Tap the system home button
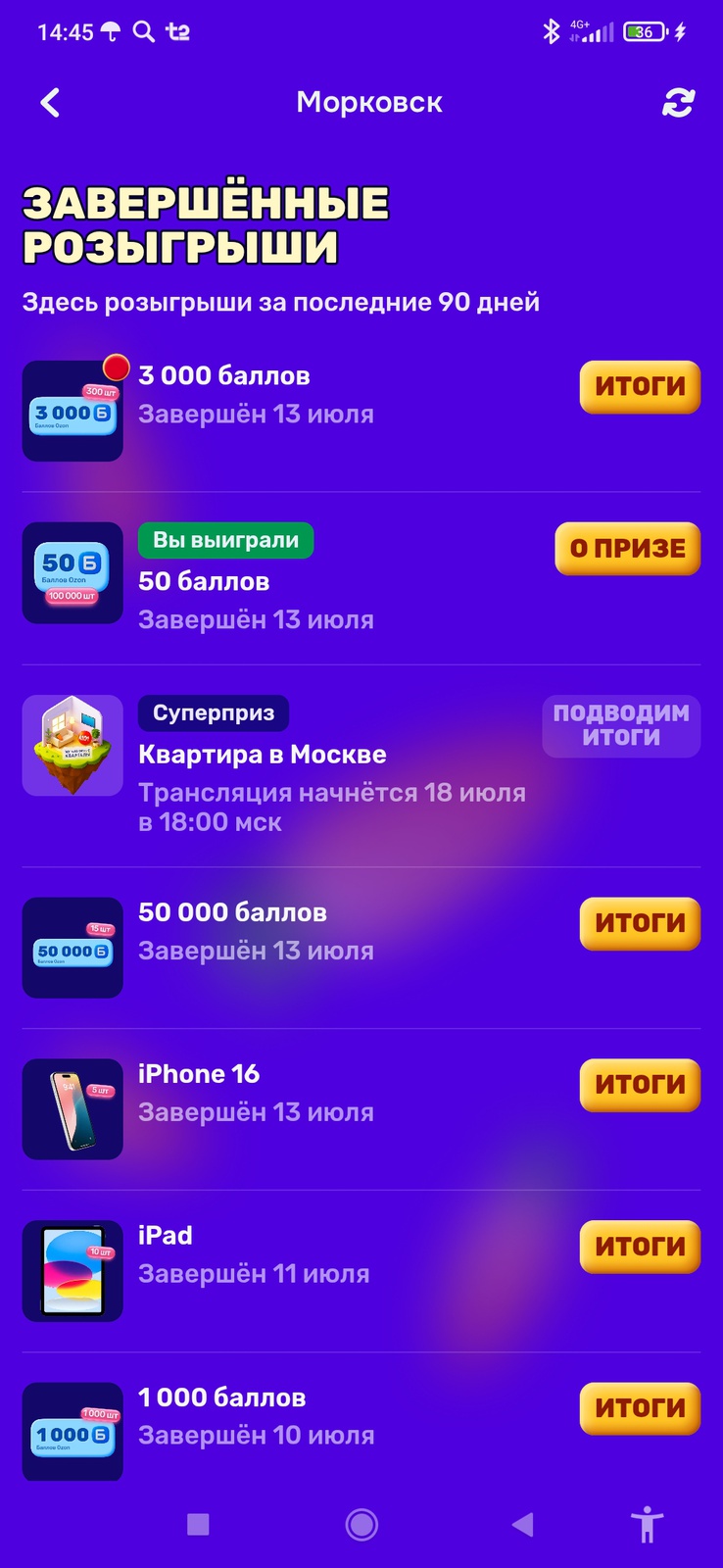723x1568 pixels. pyautogui.click(x=361, y=1524)
